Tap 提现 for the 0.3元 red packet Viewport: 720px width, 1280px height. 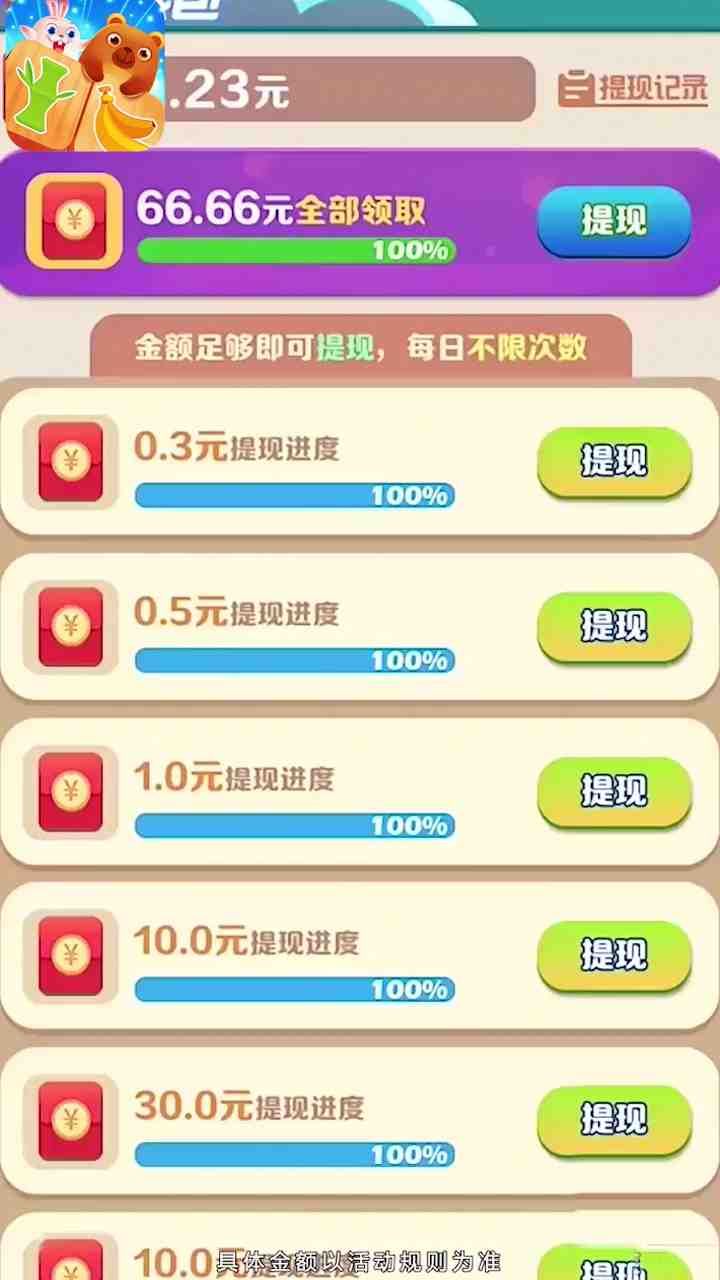pos(613,461)
